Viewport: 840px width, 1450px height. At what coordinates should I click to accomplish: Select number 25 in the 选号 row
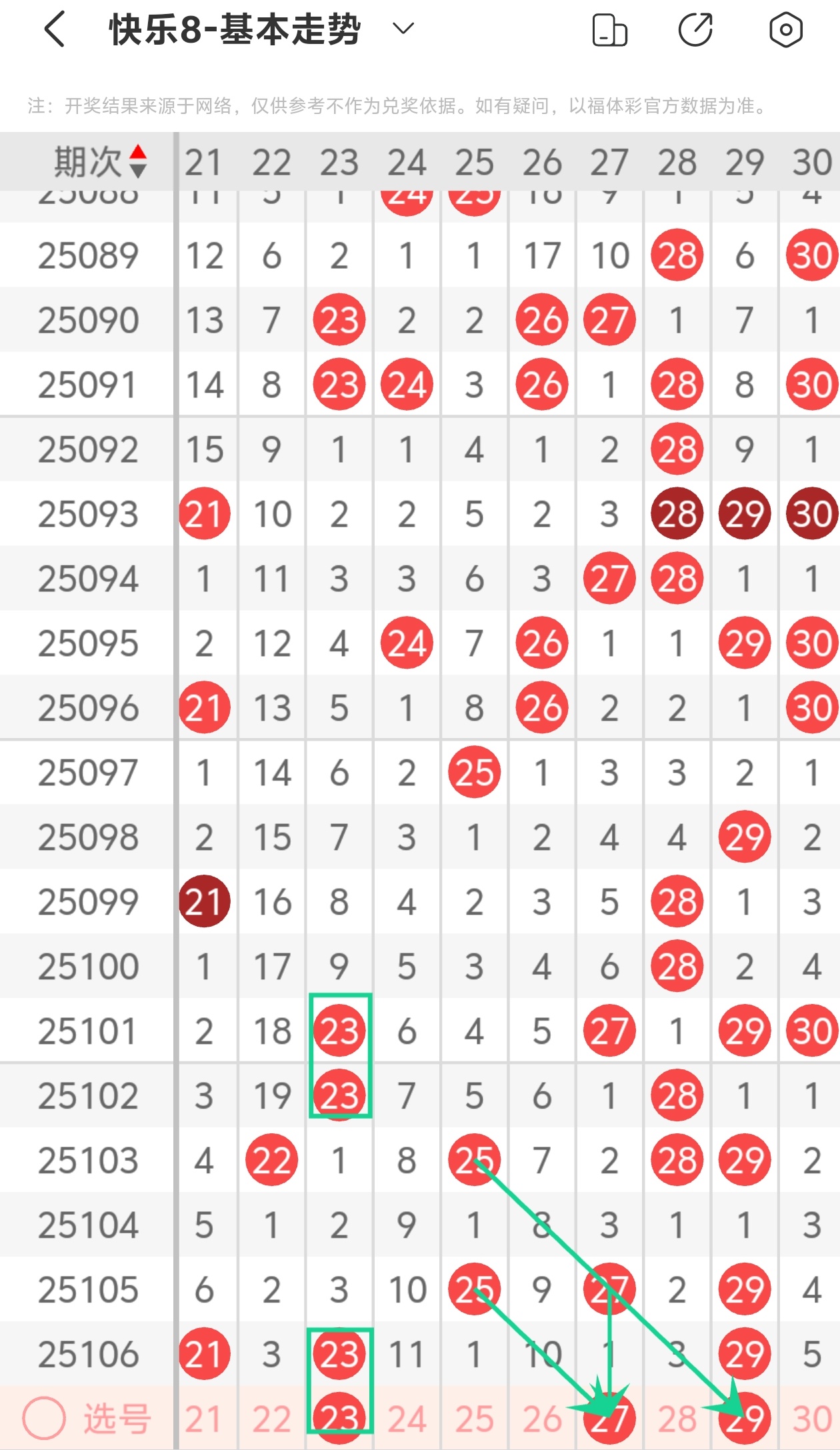click(475, 1419)
